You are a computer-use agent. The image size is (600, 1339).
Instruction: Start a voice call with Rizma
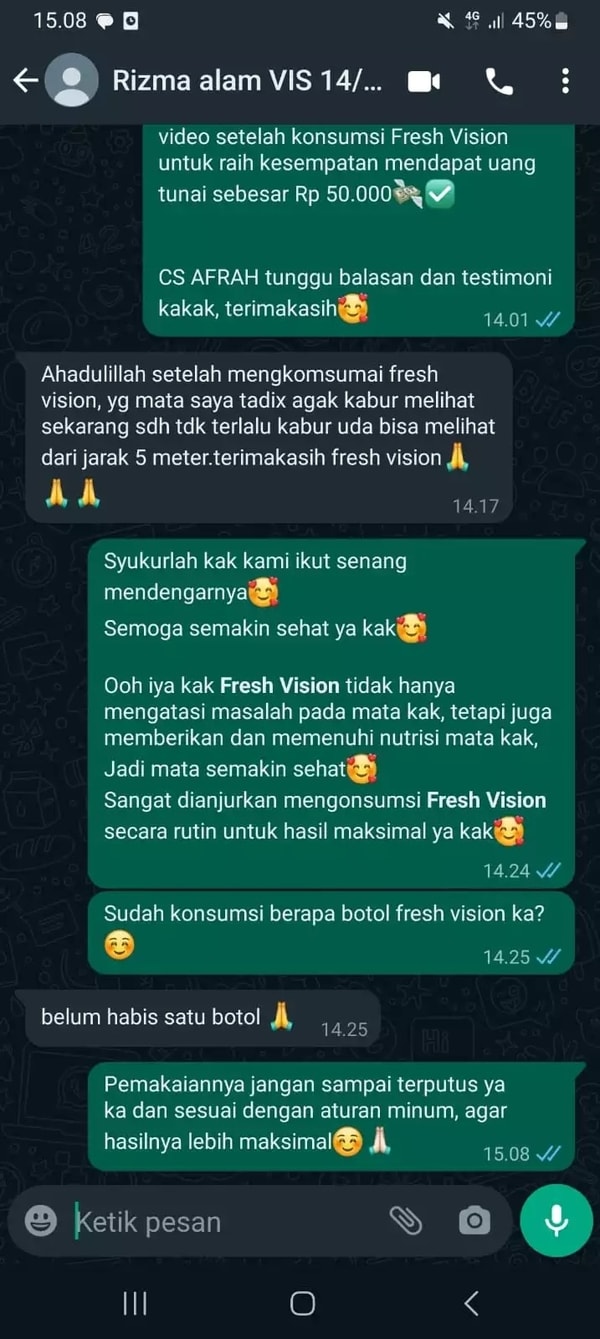coord(499,81)
